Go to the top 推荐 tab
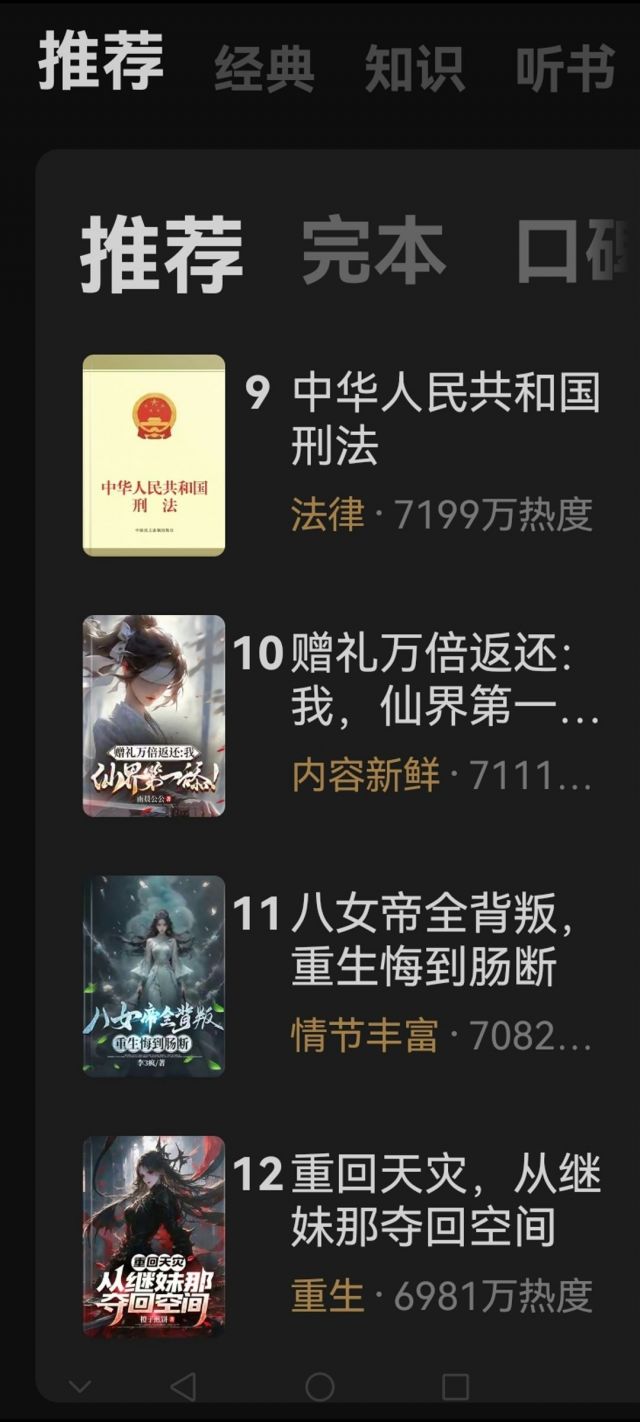Viewport: 640px width, 1422px height. [101, 62]
